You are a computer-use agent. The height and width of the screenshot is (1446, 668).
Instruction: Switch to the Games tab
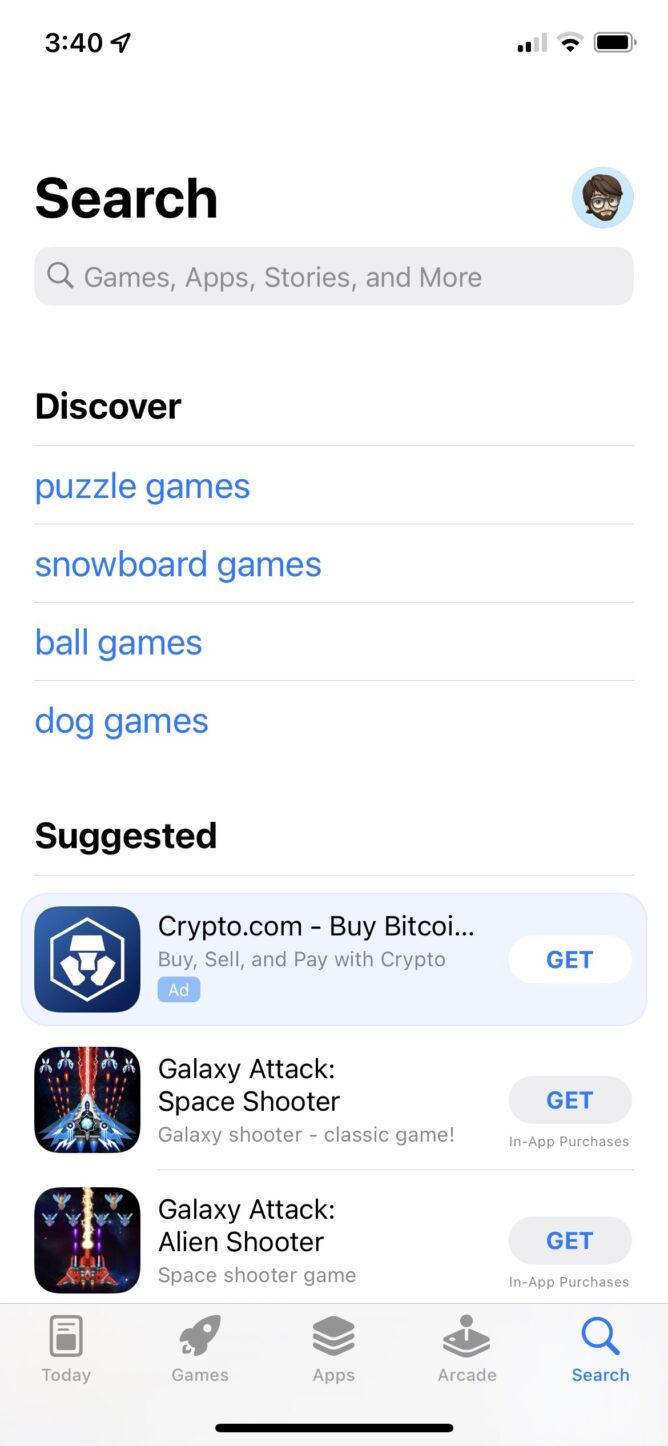(200, 1350)
